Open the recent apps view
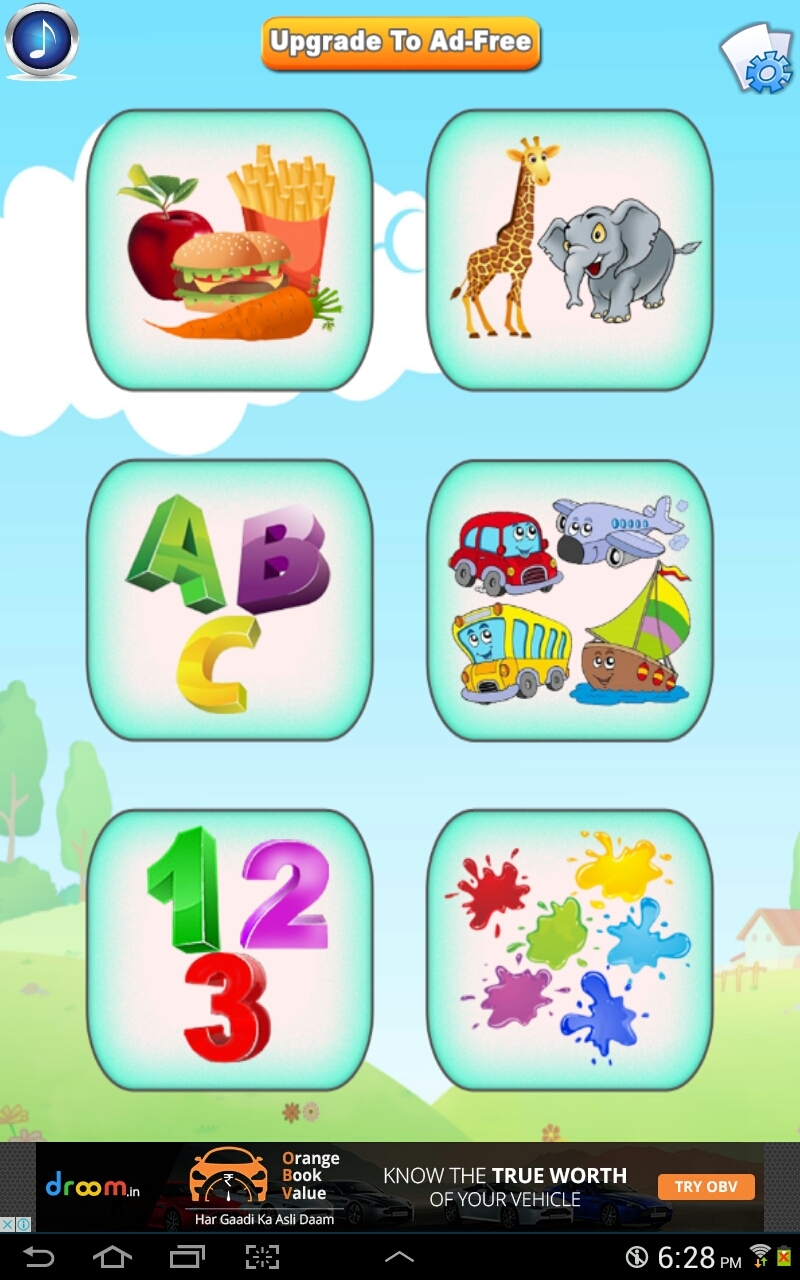This screenshot has width=800, height=1280. [186, 1257]
